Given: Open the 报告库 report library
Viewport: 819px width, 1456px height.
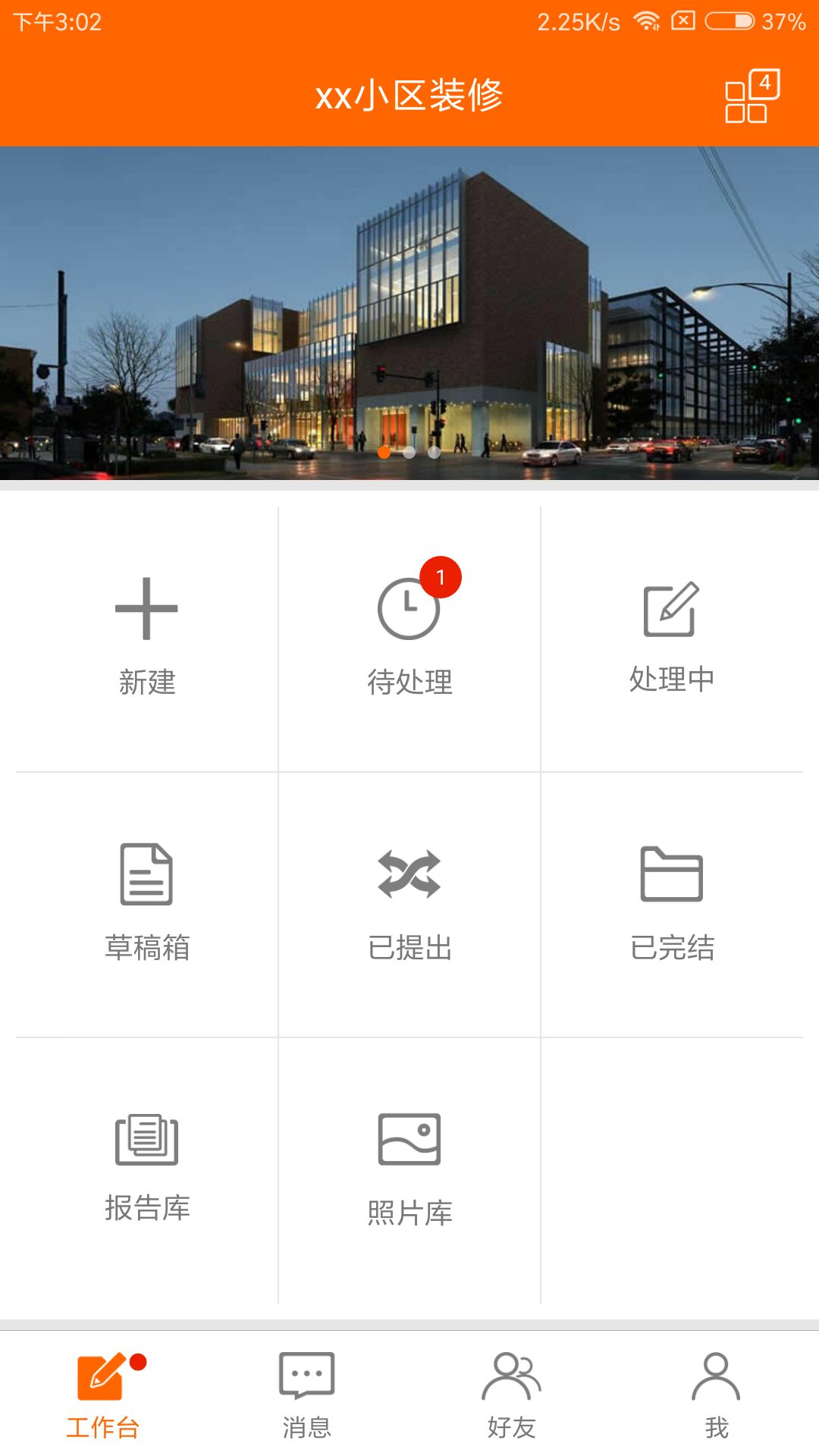Looking at the screenshot, I should point(147,1170).
